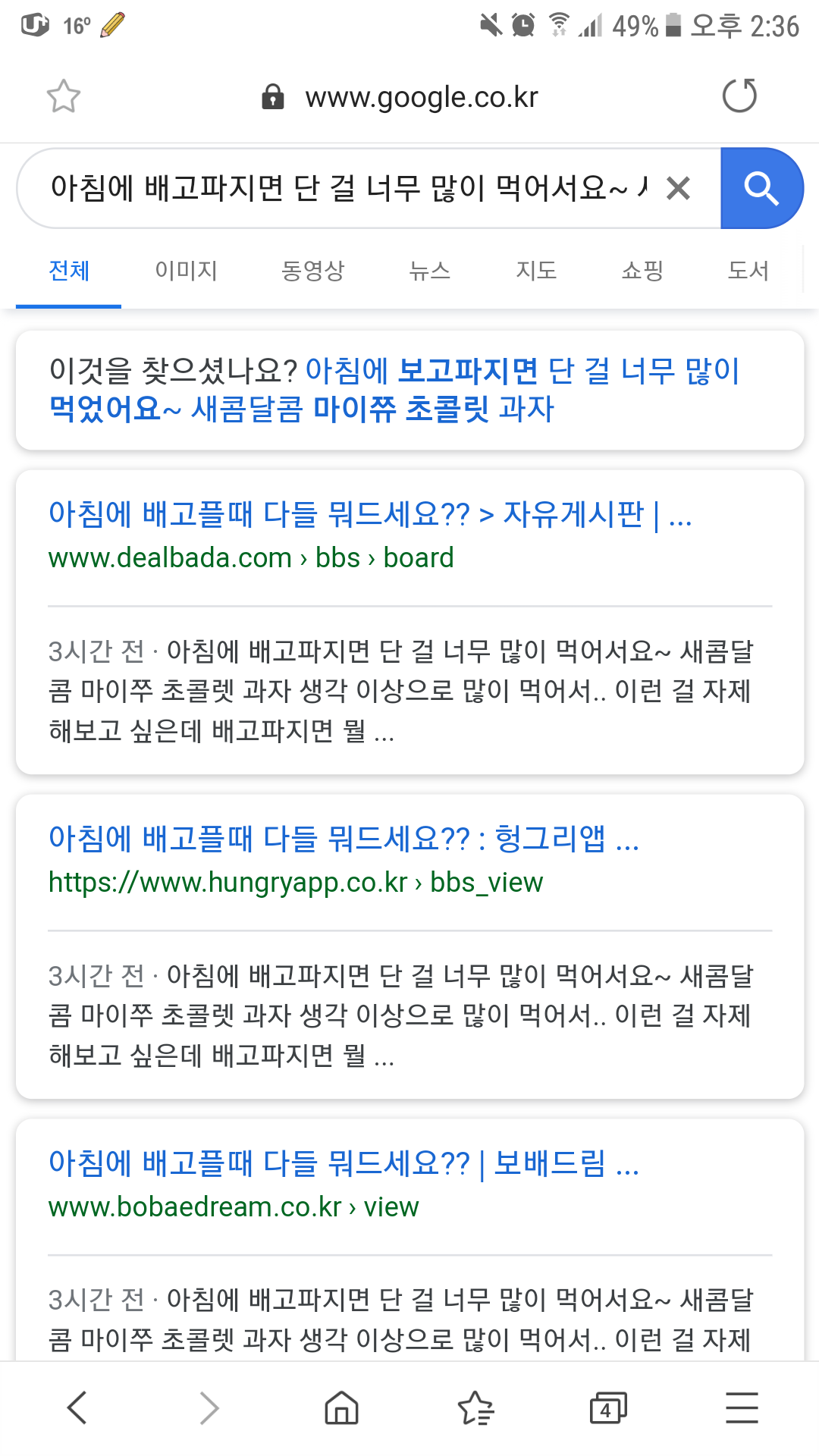The width and height of the screenshot is (819, 1456).
Task: Switch to the 동영상 tab
Action: point(312,271)
